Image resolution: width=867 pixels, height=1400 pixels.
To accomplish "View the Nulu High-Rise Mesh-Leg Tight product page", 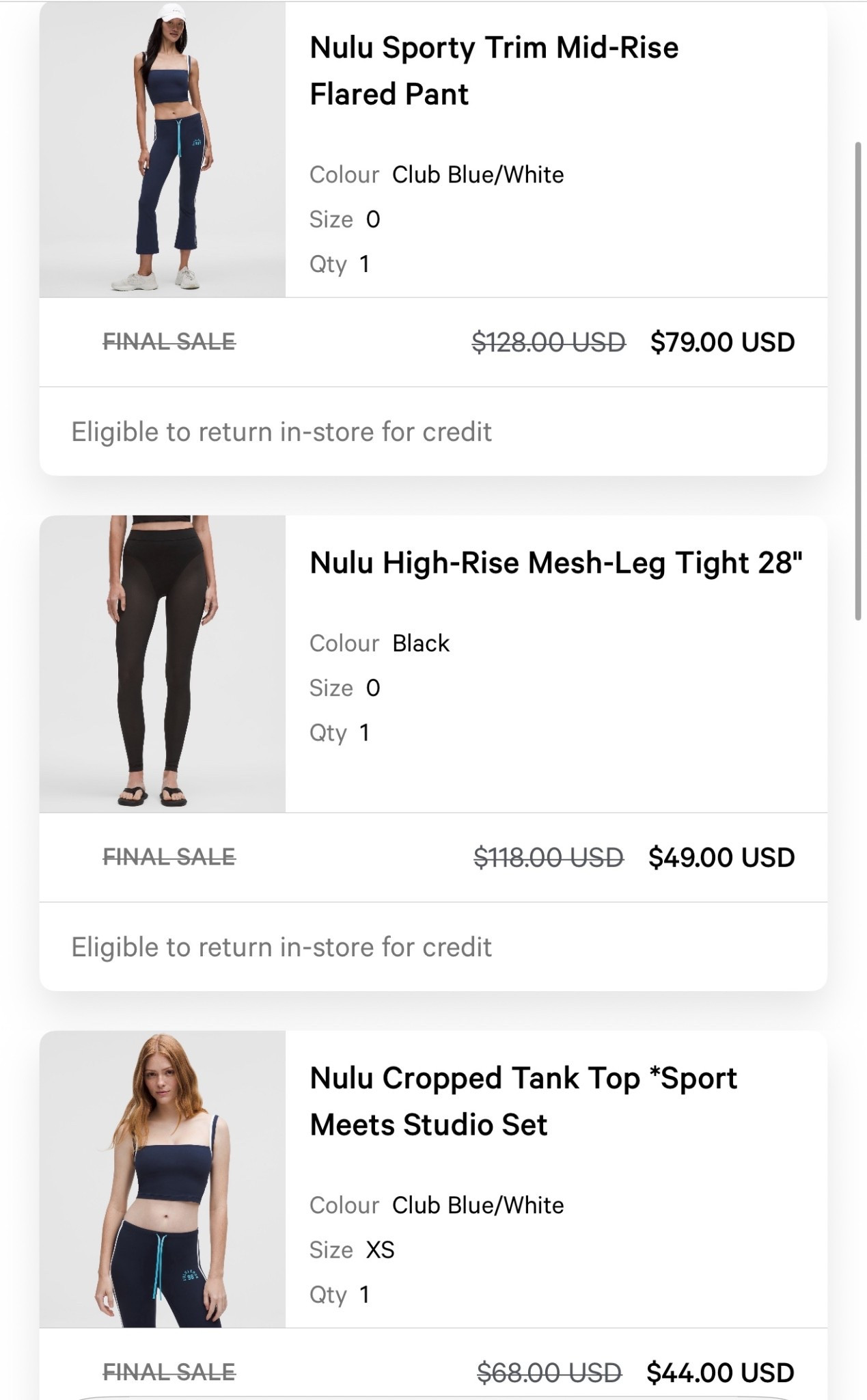I will coord(557,562).
